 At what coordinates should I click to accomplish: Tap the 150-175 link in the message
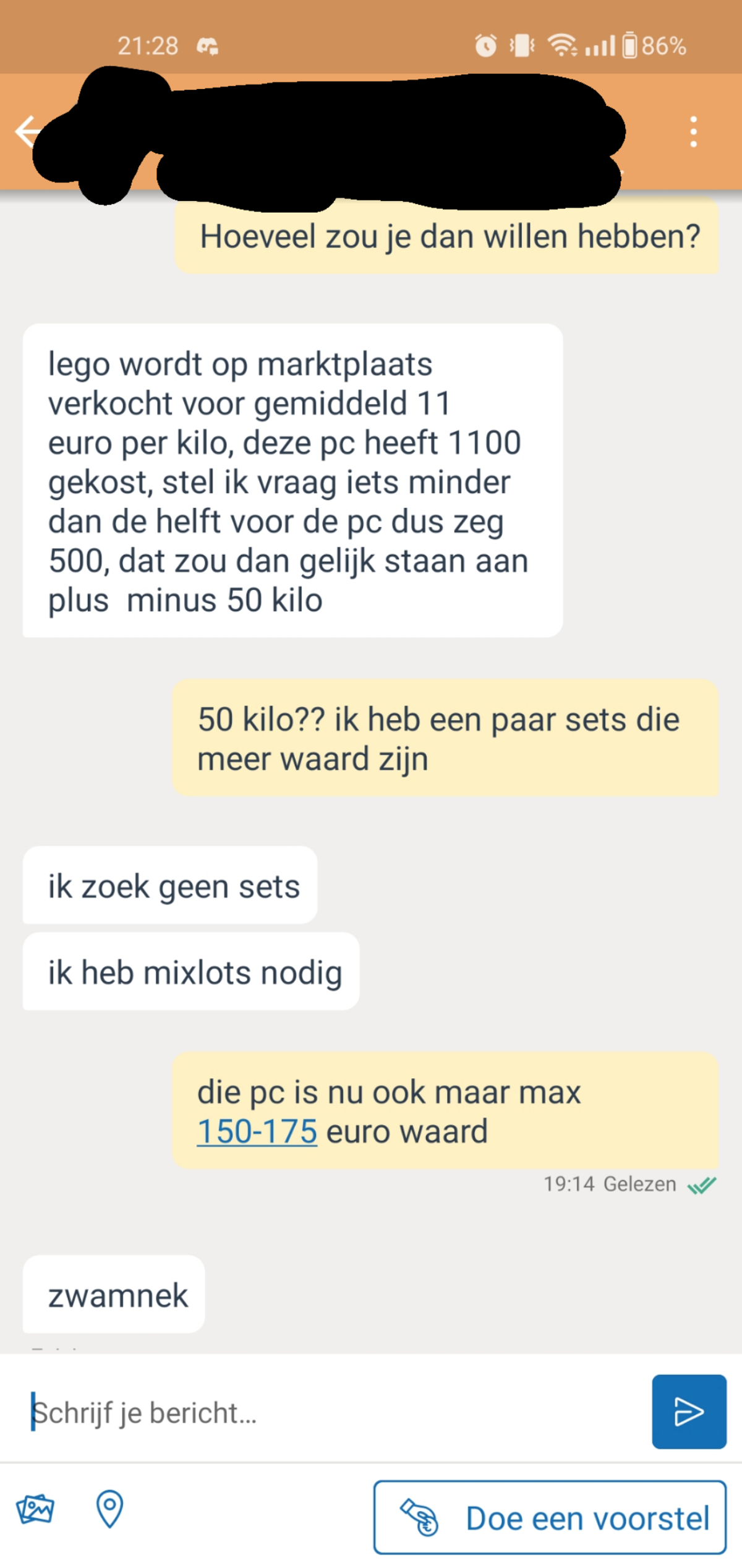257,1132
